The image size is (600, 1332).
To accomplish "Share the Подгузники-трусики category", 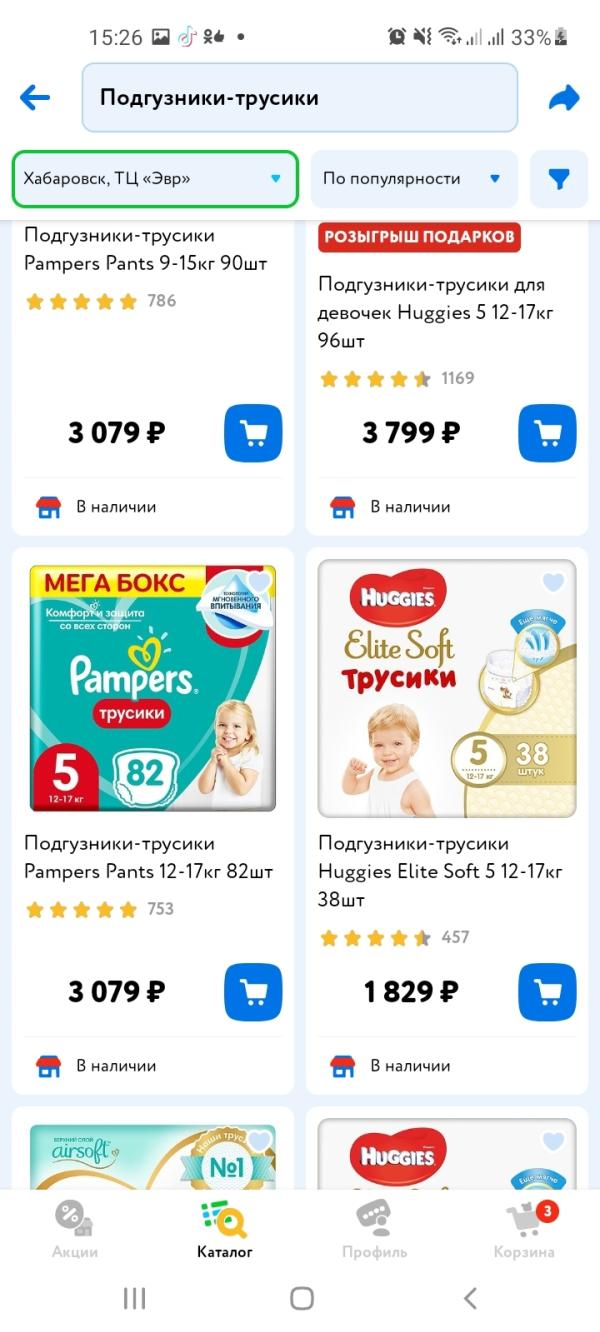I will click(564, 98).
